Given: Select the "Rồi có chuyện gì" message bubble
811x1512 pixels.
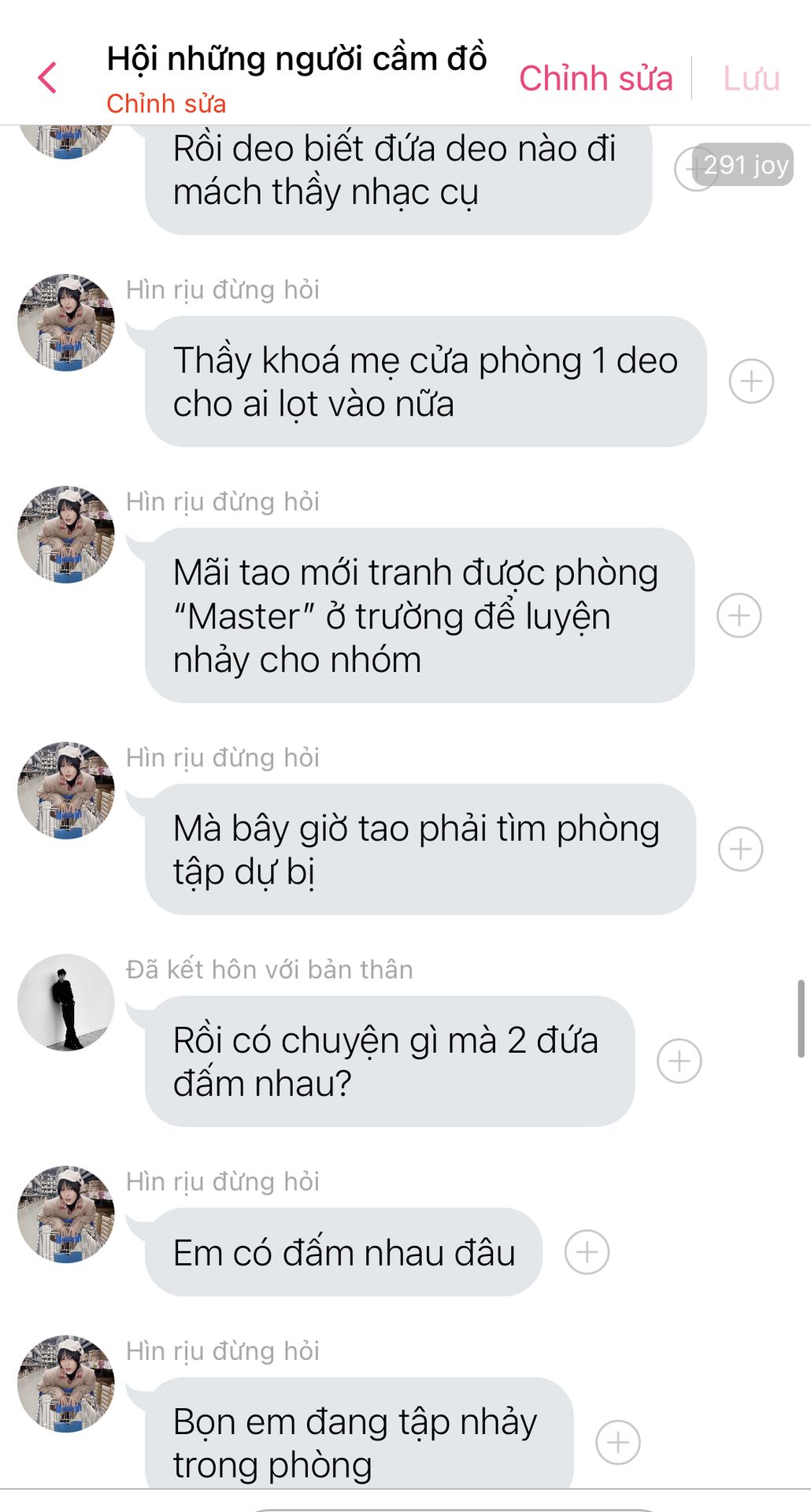Looking at the screenshot, I should pos(390,1061).
